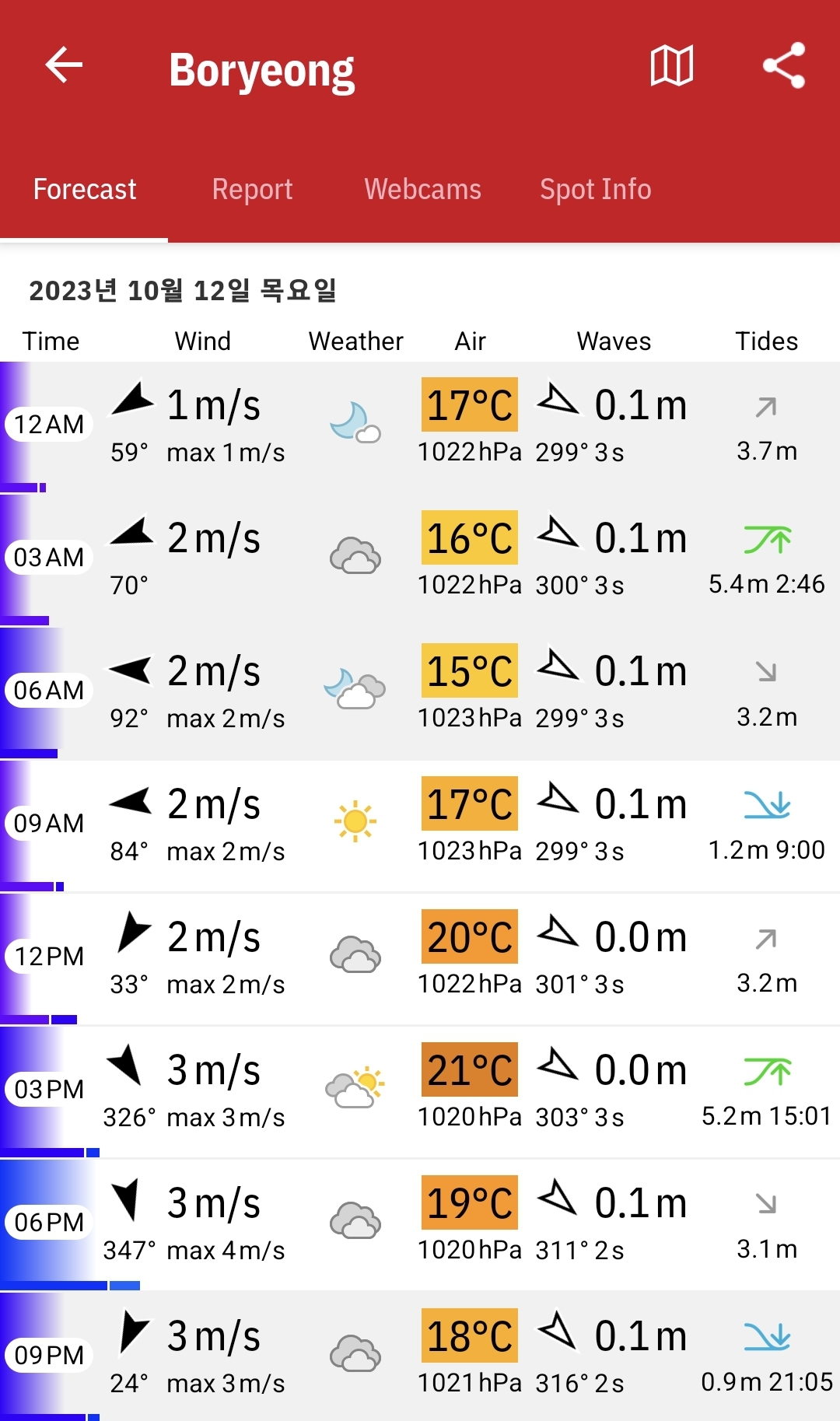Switch to the Webcams tab
840x1421 pixels.
[x=422, y=189]
